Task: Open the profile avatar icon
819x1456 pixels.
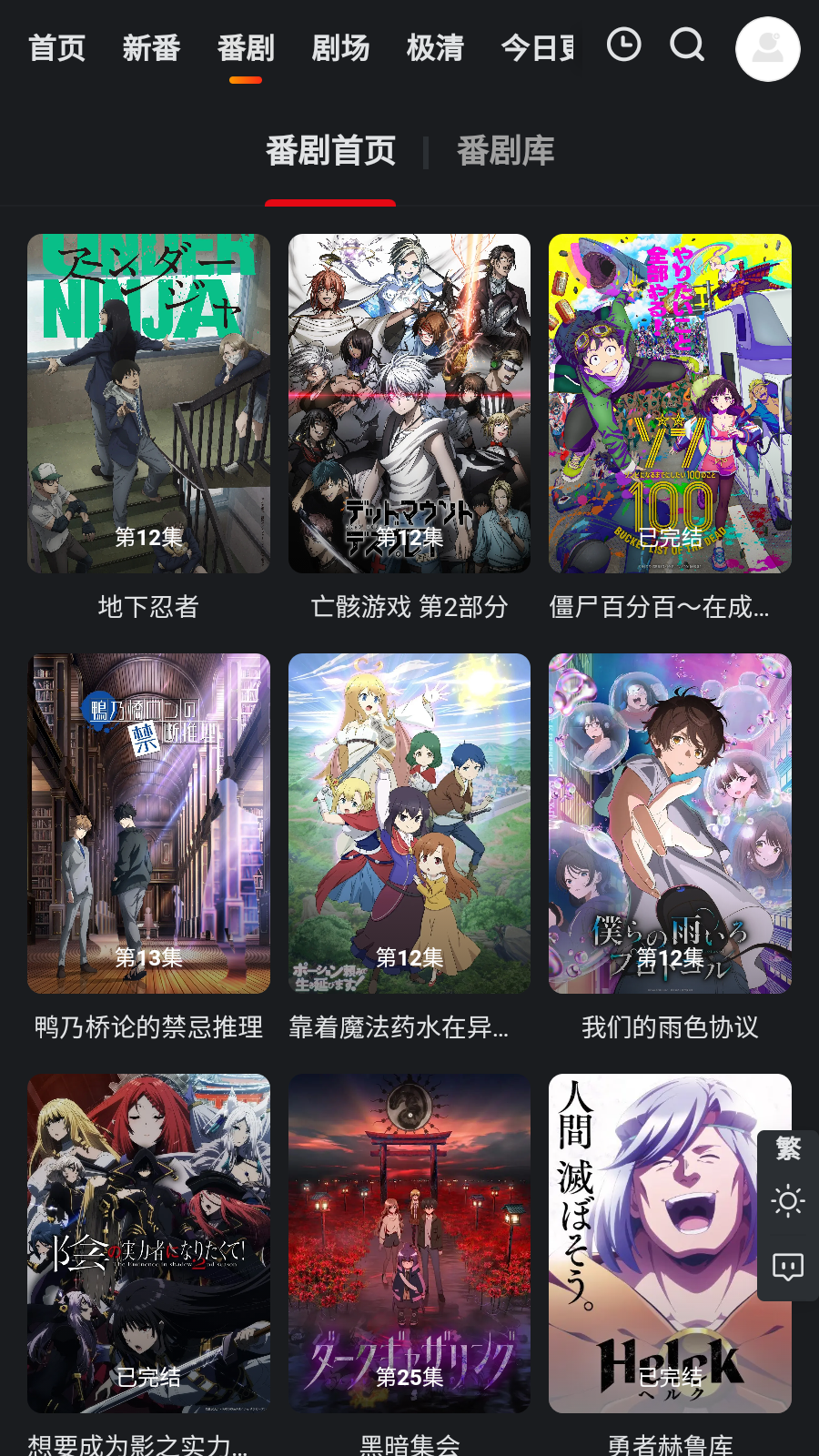Action: (767, 49)
